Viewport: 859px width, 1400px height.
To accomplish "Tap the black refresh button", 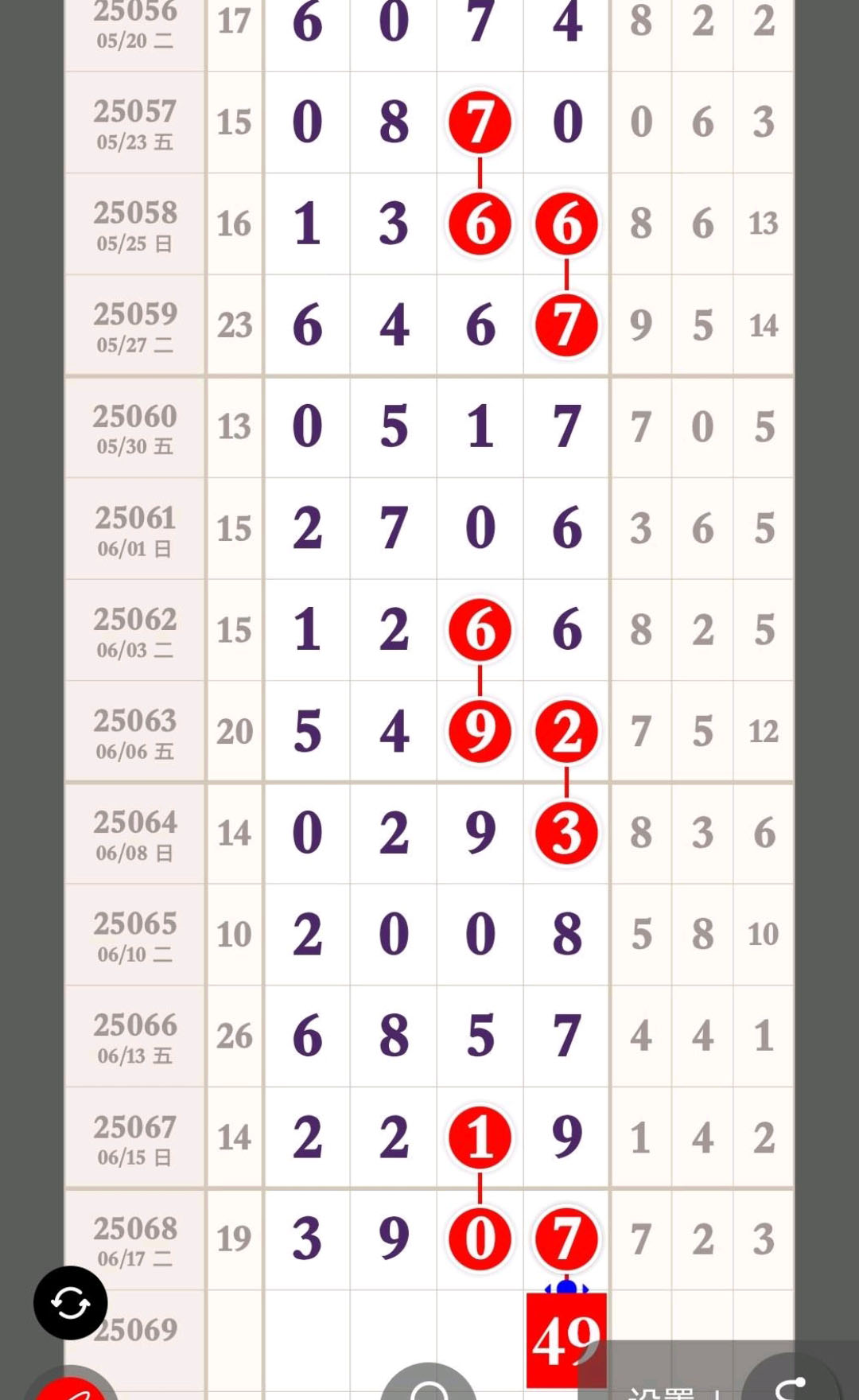I will coord(70,1303).
